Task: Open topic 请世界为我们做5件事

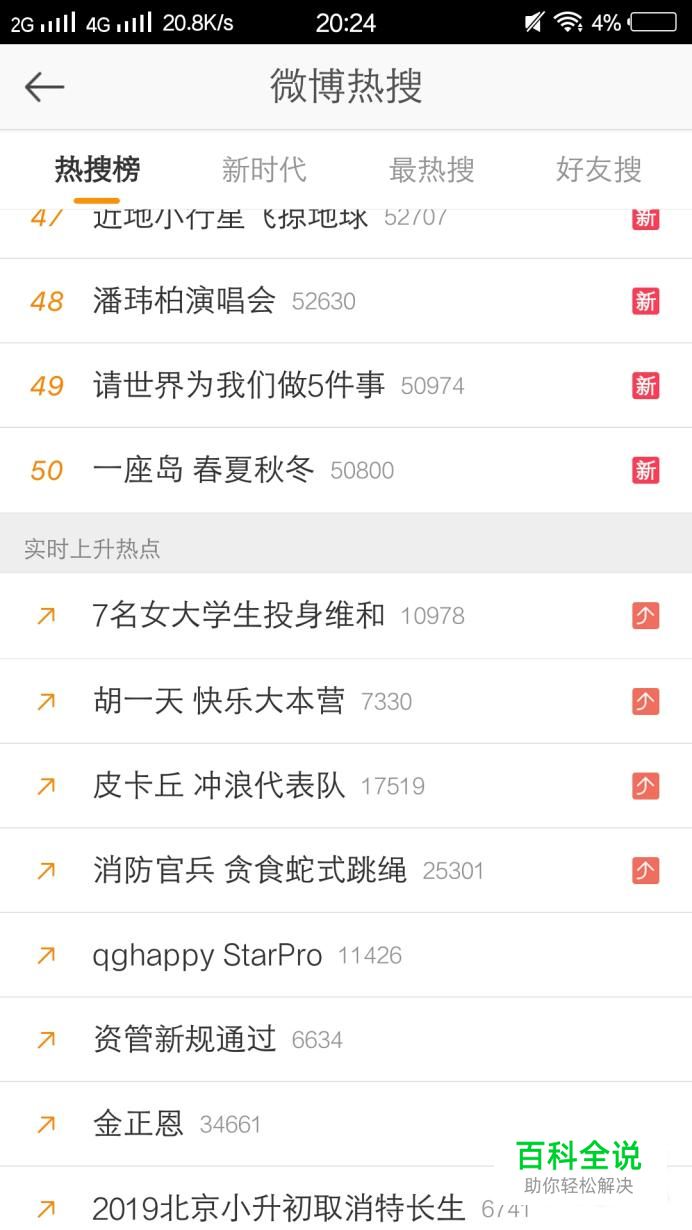Action: [x=346, y=386]
